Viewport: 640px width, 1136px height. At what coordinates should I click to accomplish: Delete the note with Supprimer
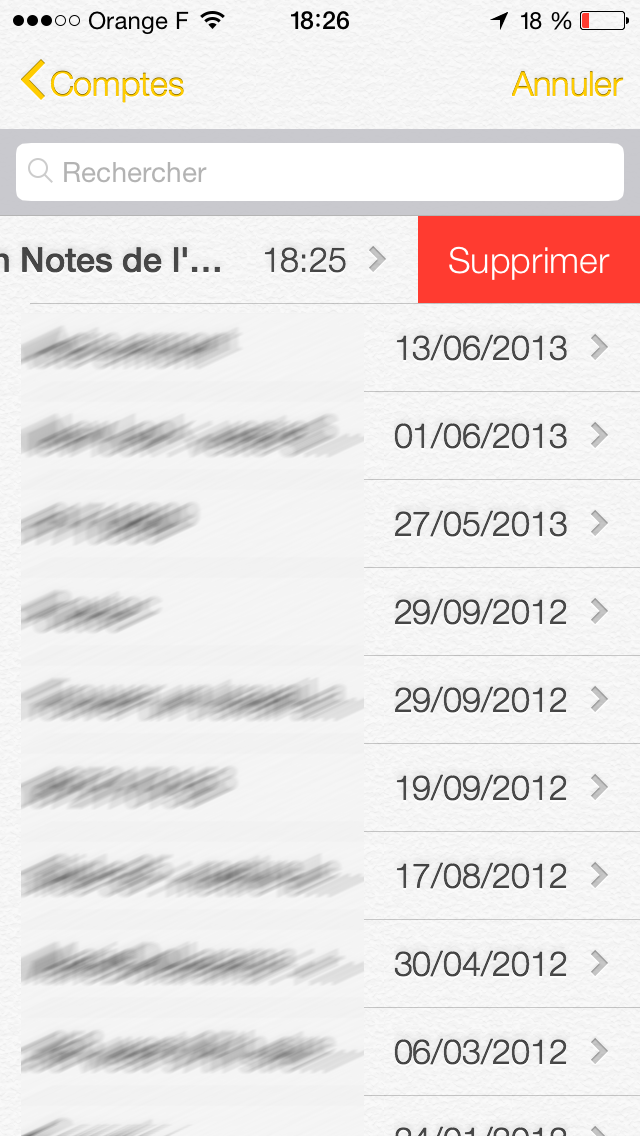click(x=528, y=260)
